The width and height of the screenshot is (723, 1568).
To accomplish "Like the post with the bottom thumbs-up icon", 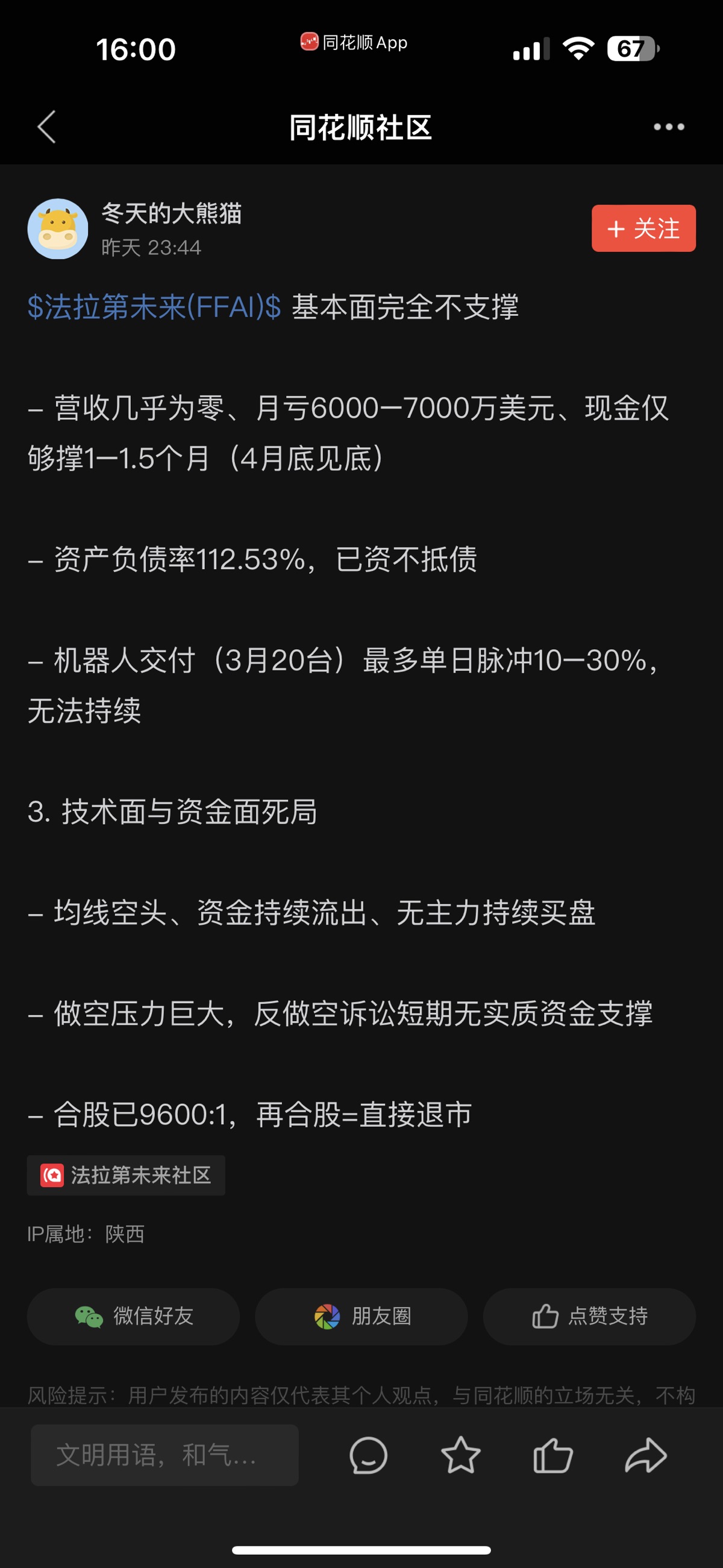I will coord(552,1455).
